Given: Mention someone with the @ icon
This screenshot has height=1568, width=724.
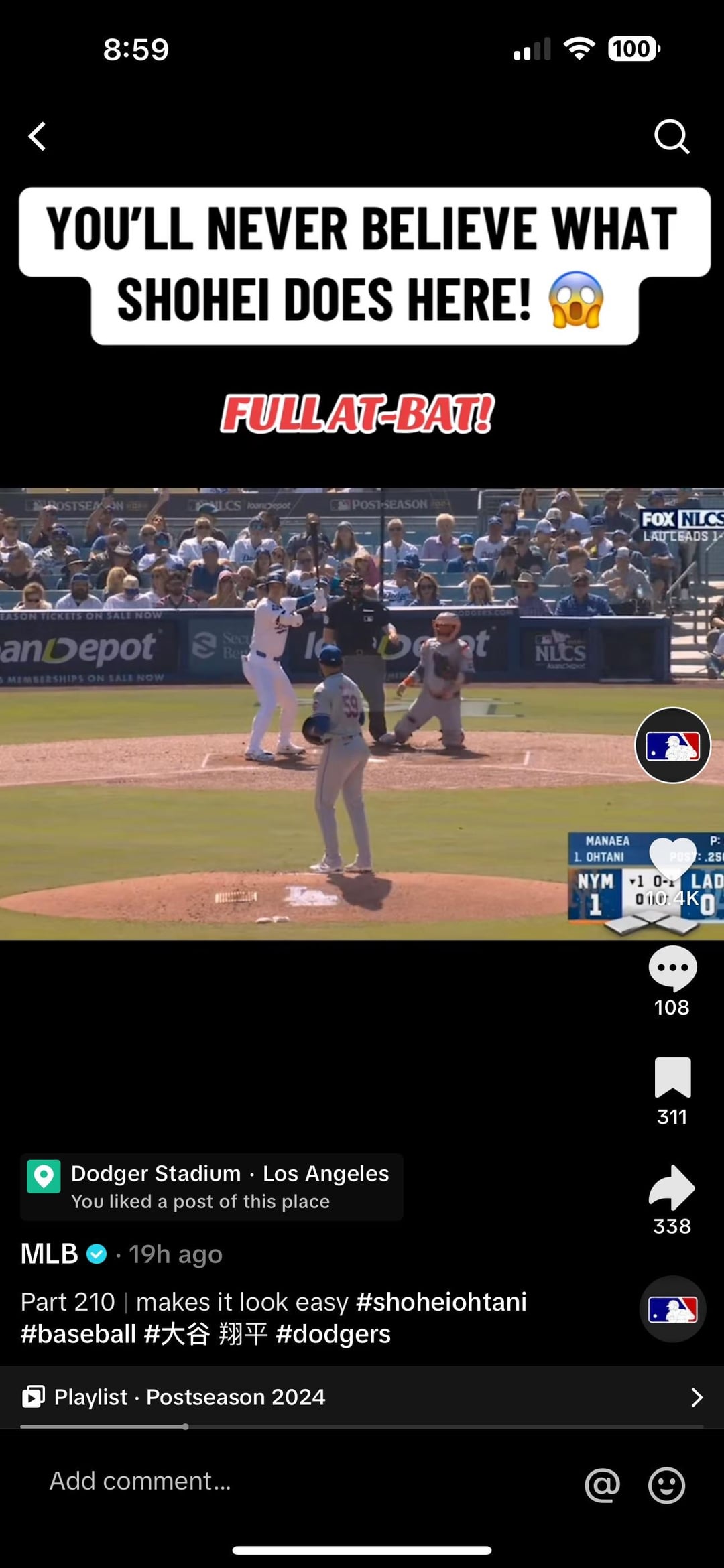Looking at the screenshot, I should point(602,1485).
